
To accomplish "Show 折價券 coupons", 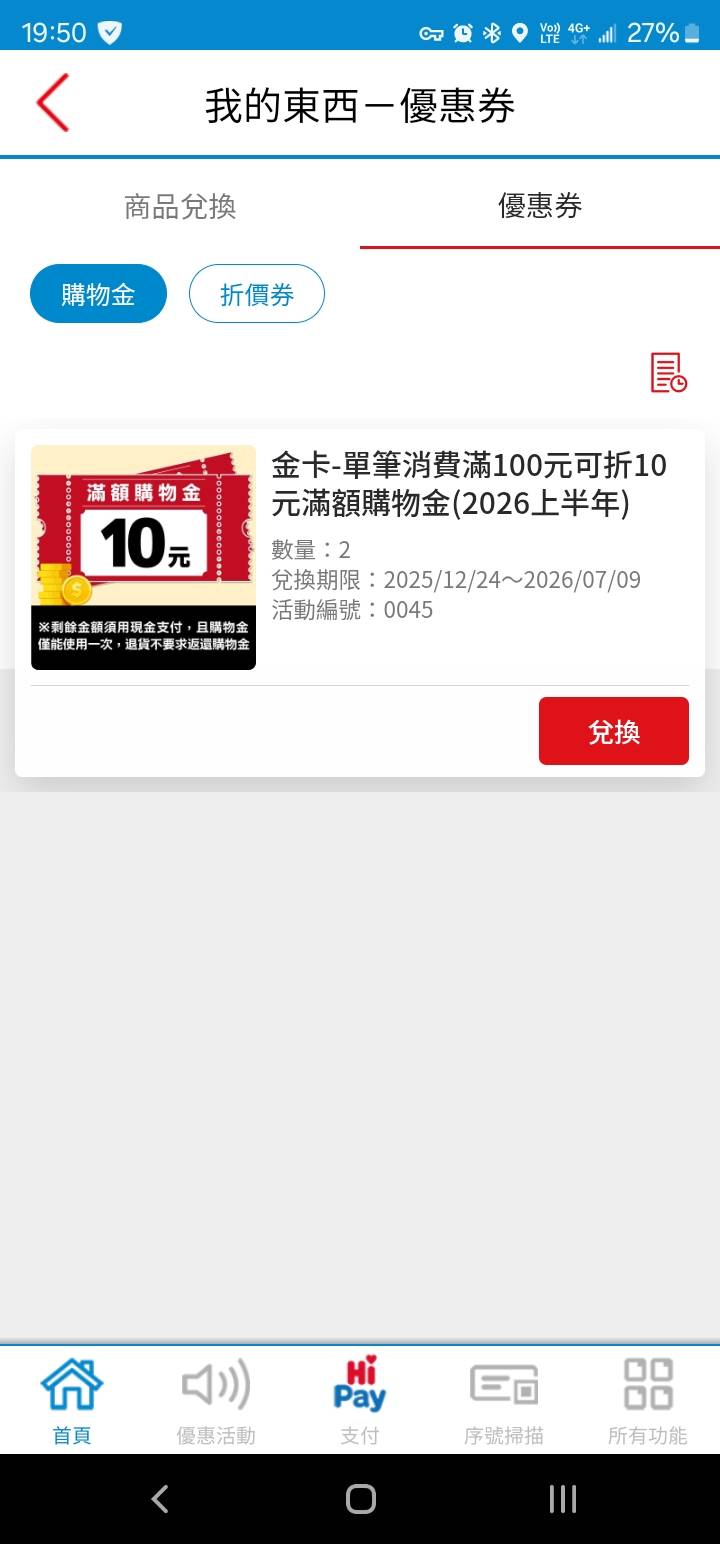I will point(257,294).
